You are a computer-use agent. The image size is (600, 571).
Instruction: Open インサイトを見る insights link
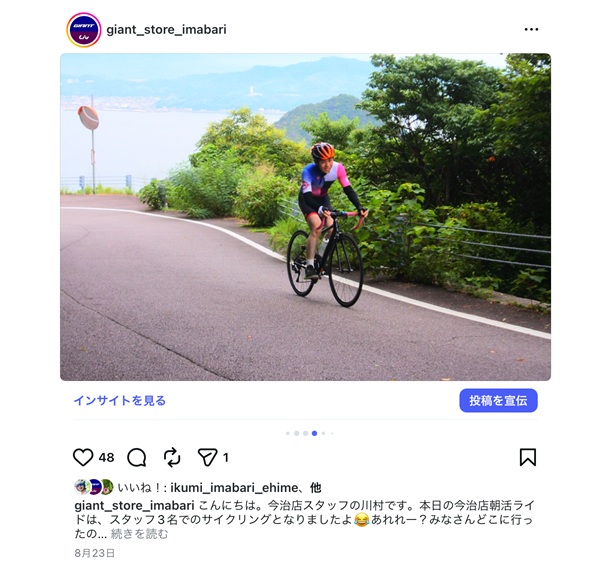coord(119,401)
